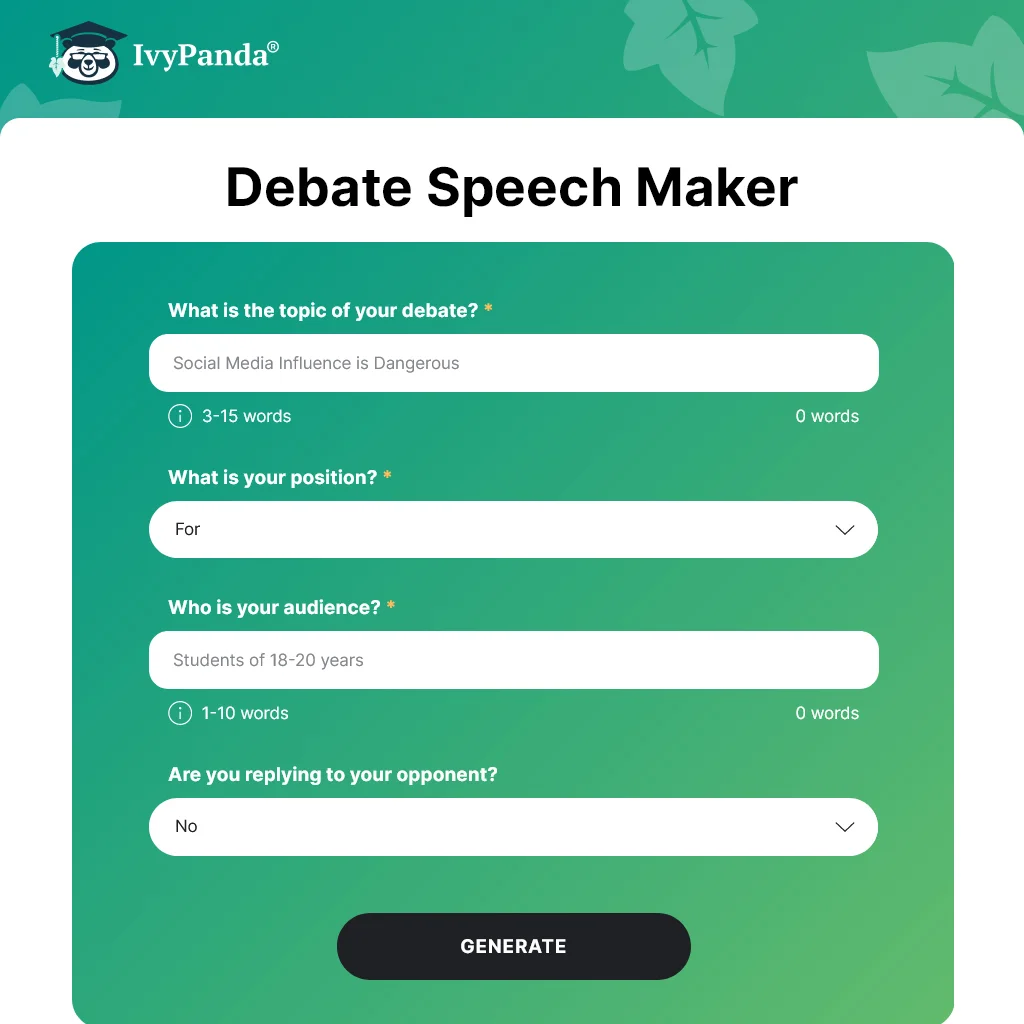Hit the Generate button
The image size is (1024, 1024).
coord(513,946)
